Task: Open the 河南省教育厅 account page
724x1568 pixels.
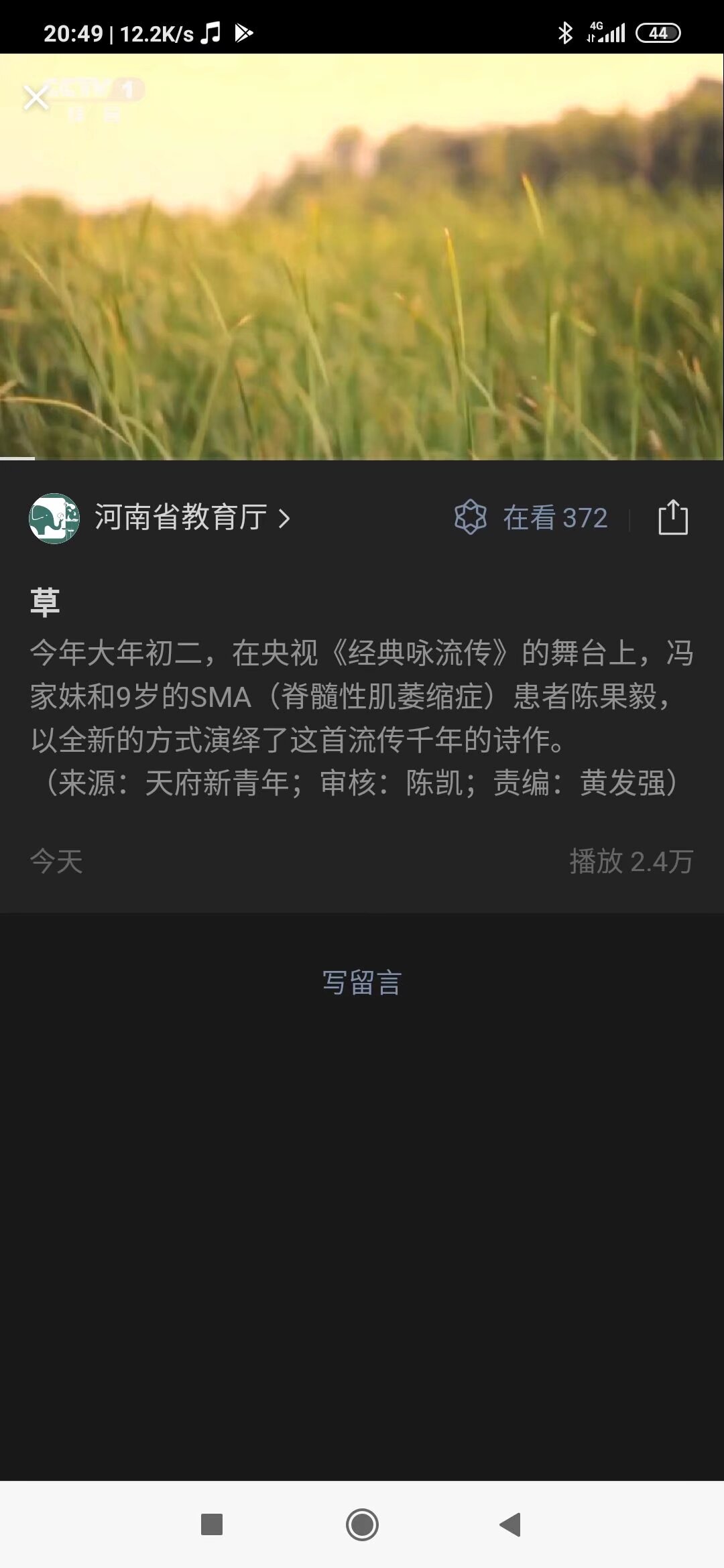Action: pyautogui.click(x=181, y=518)
